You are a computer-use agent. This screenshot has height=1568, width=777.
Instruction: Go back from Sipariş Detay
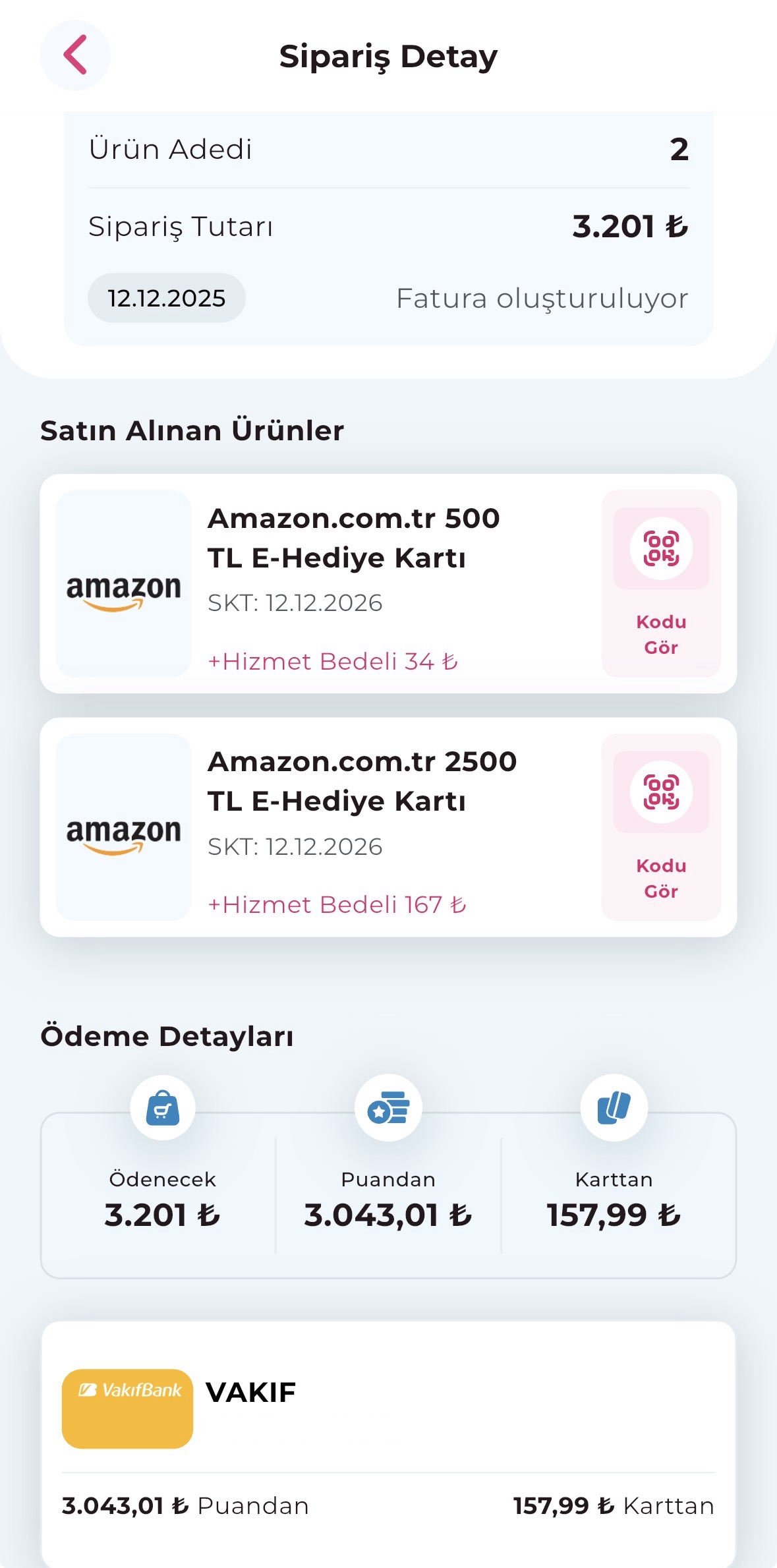point(75,55)
